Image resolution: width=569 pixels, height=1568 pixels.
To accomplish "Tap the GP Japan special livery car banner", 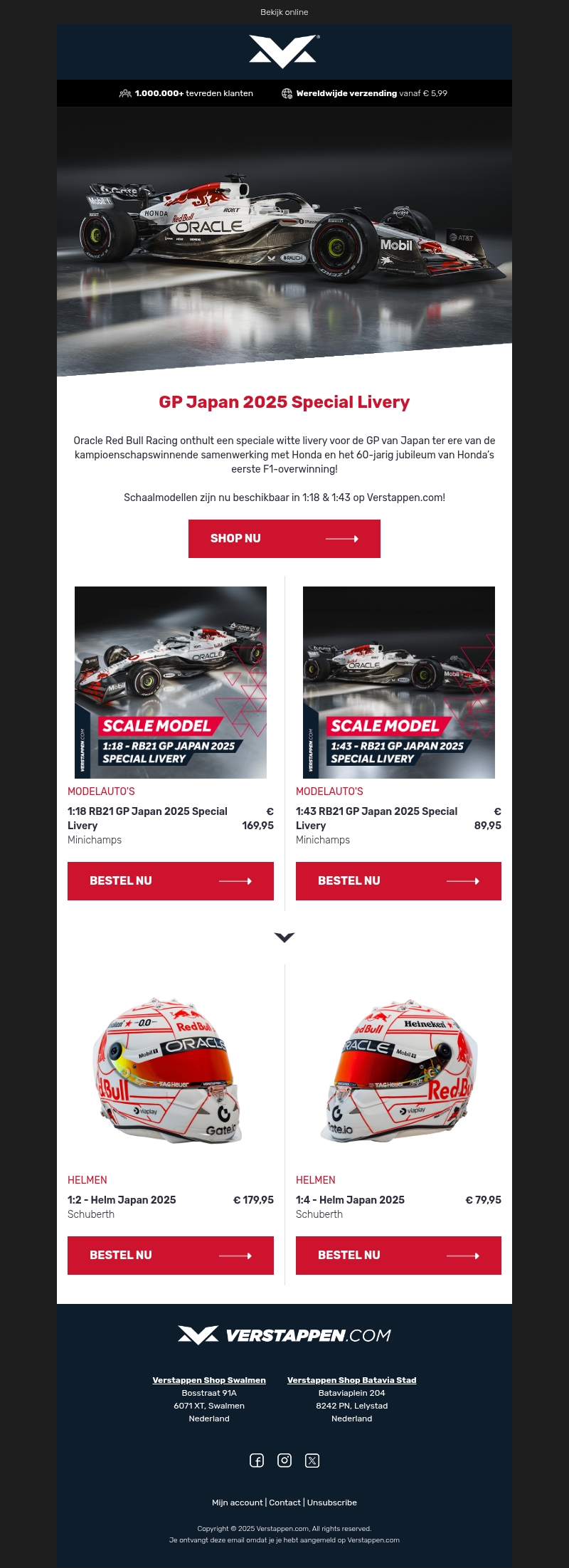I will coord(284,235).
